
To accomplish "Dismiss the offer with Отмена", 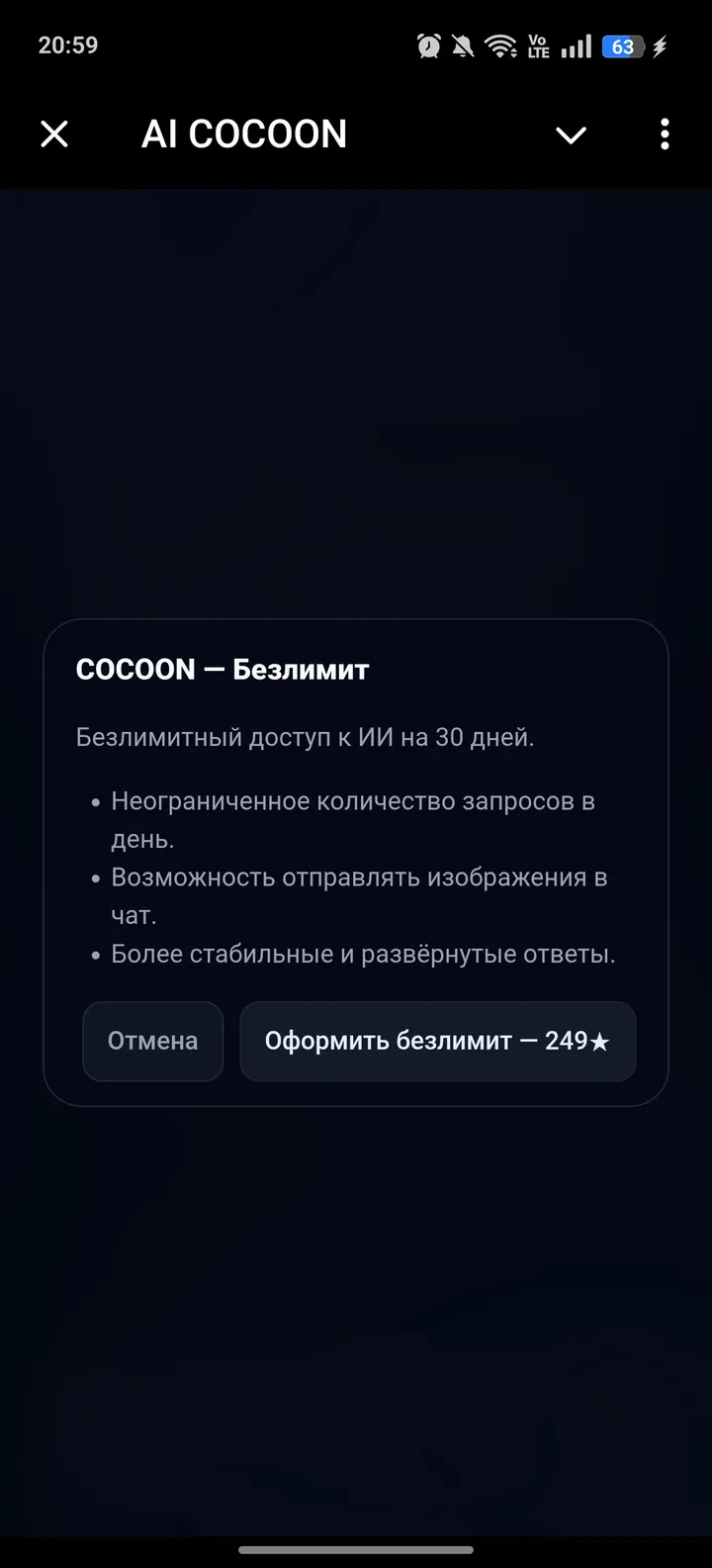I will point(152,1041).
